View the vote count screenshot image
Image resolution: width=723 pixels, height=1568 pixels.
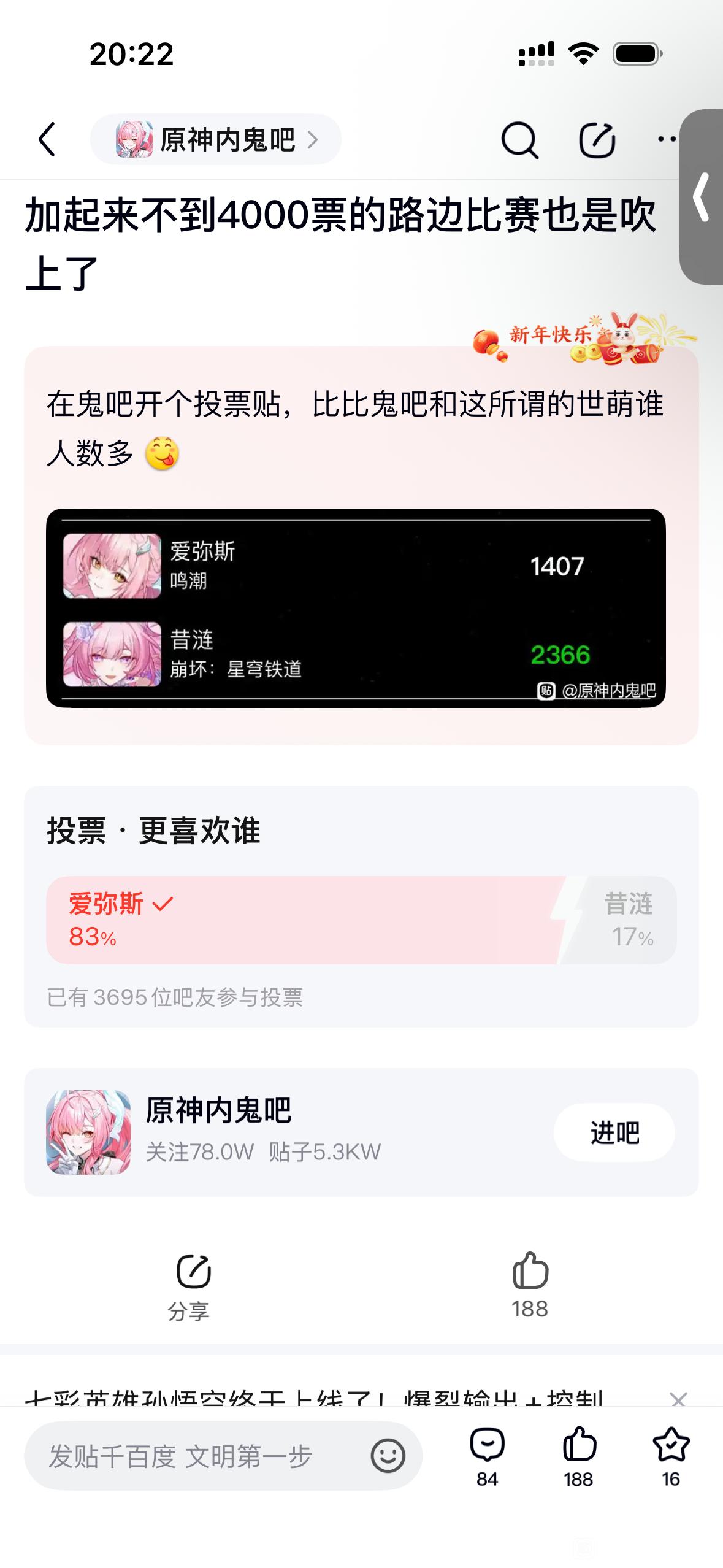356,608
